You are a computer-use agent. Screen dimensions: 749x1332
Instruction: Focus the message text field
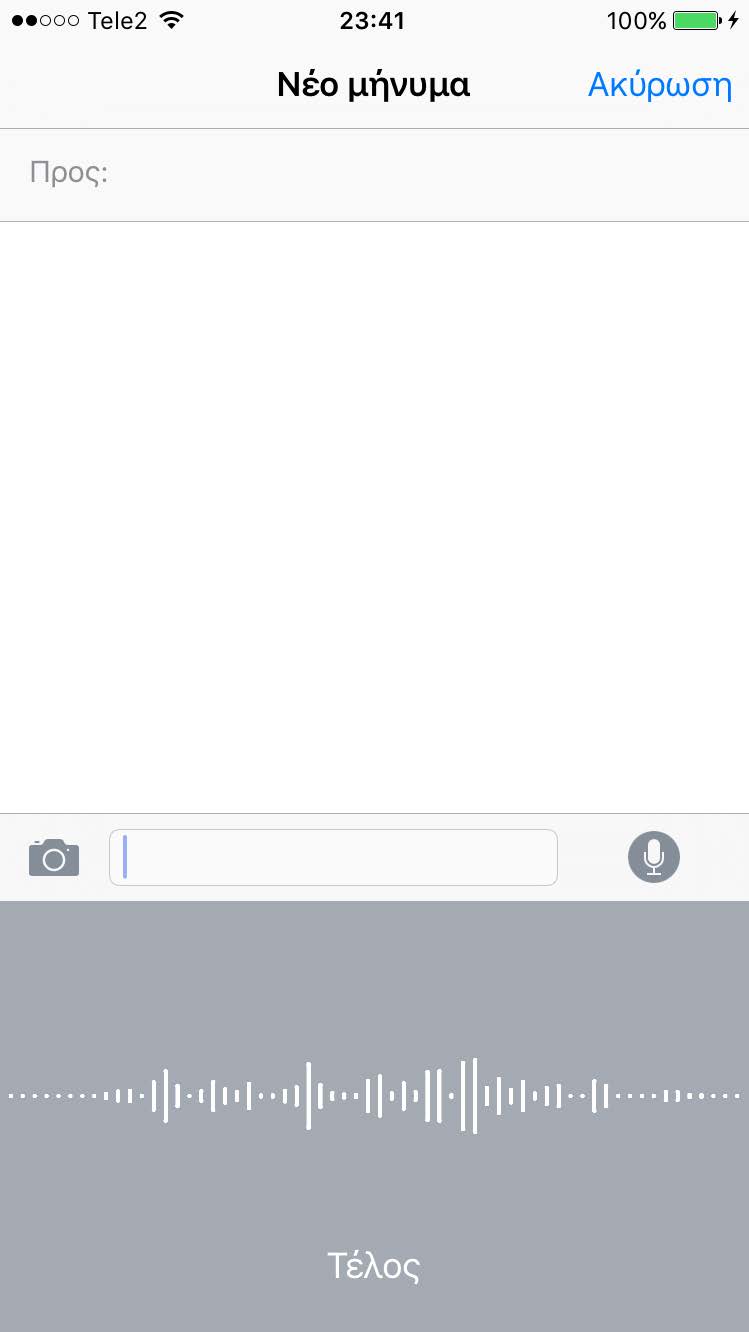[x=333, y=858]
